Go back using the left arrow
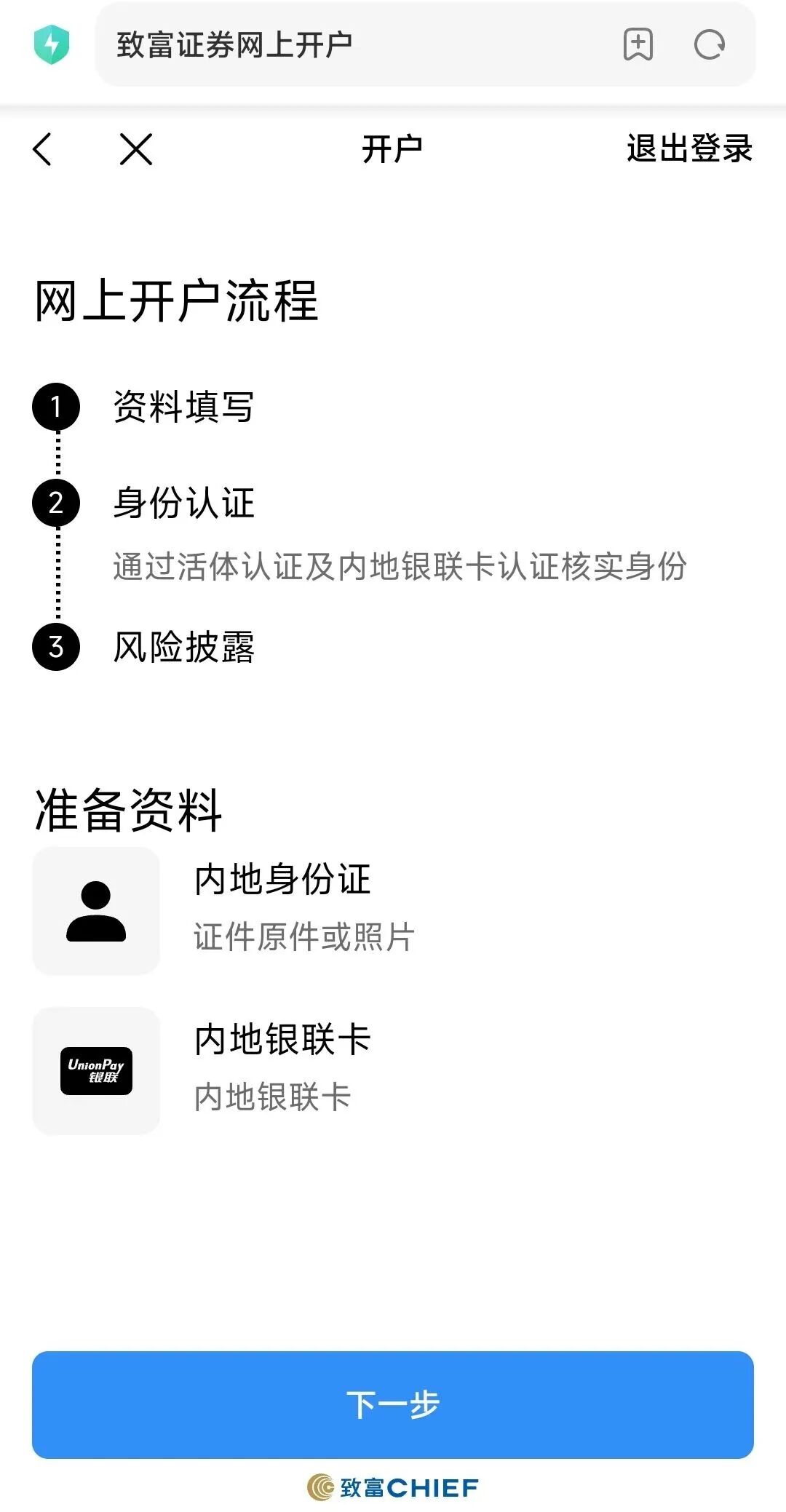This screenshot has height=1512, width=786. coord(43,149)
